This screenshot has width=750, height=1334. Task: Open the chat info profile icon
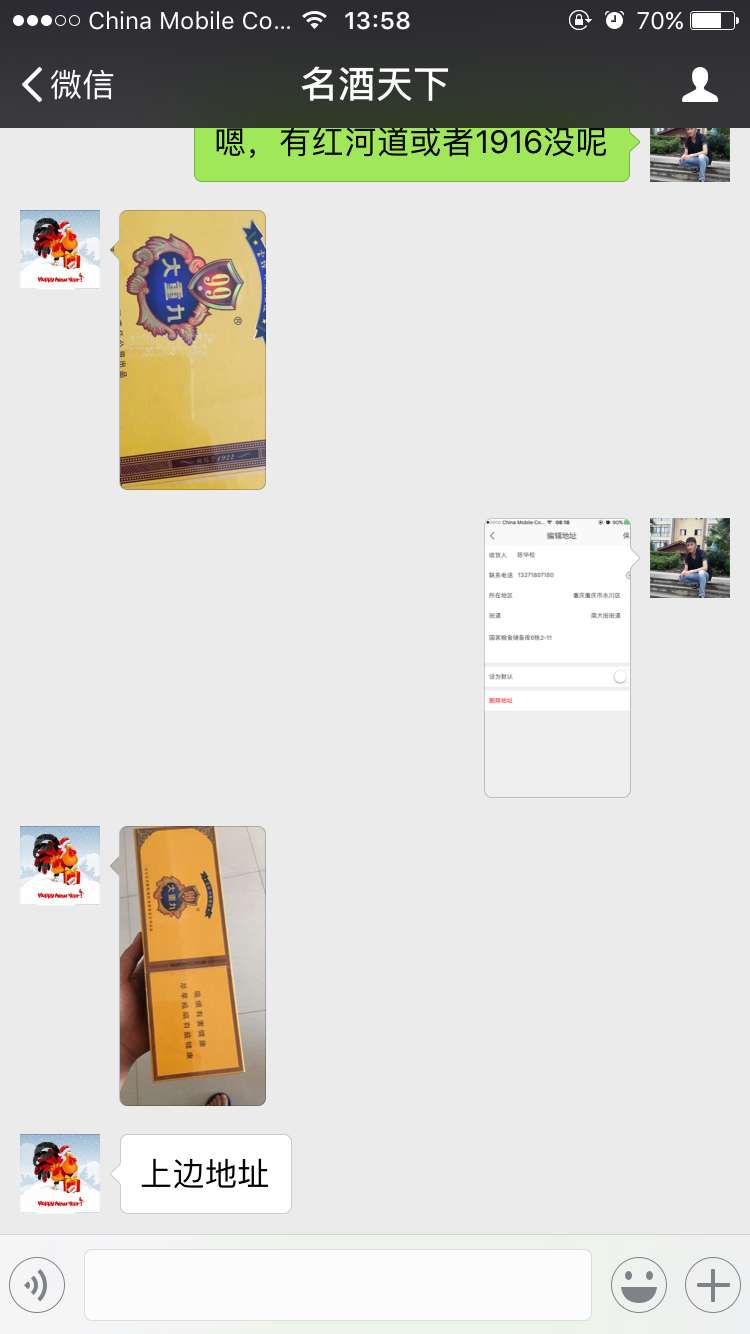[699, 85]
